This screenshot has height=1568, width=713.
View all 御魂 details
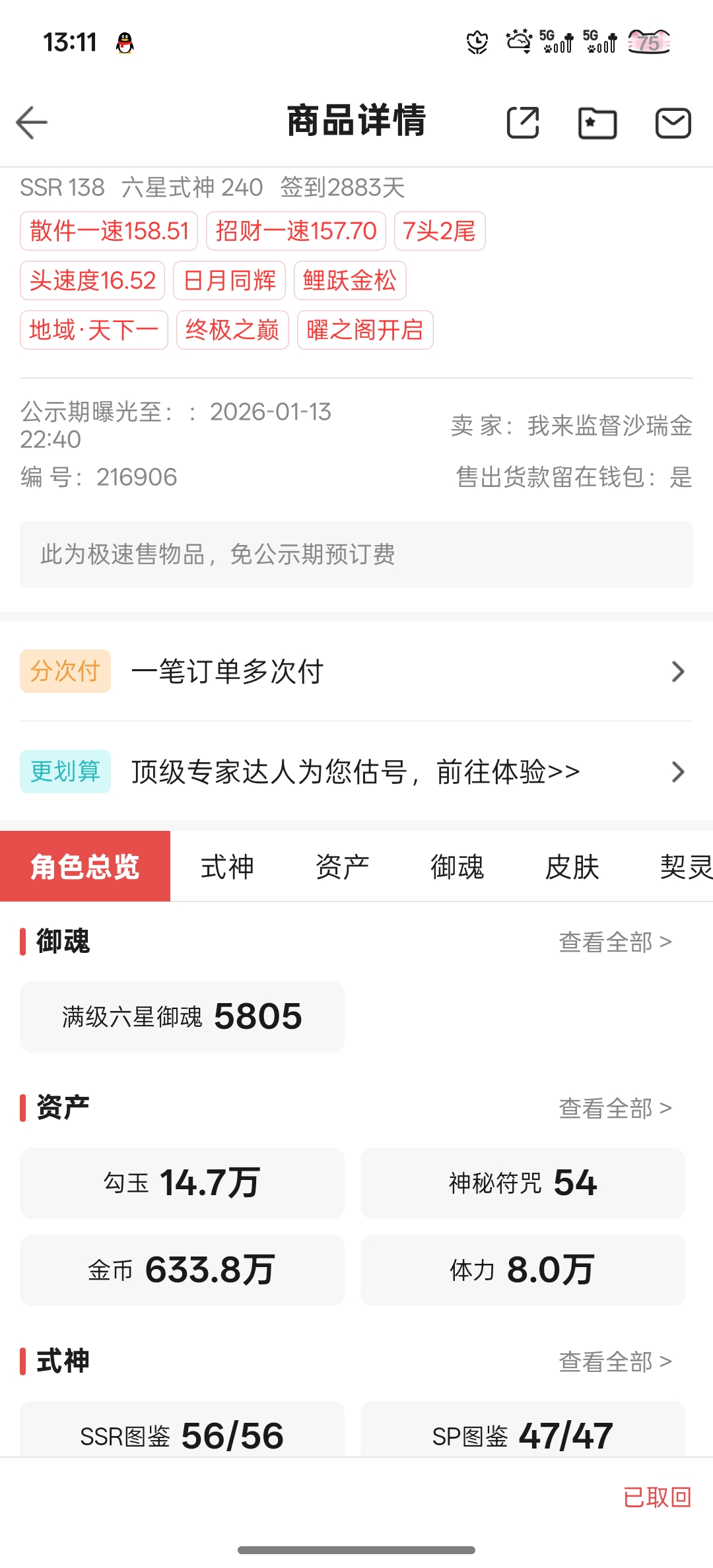pyautogui.click(x=615, y=942)
